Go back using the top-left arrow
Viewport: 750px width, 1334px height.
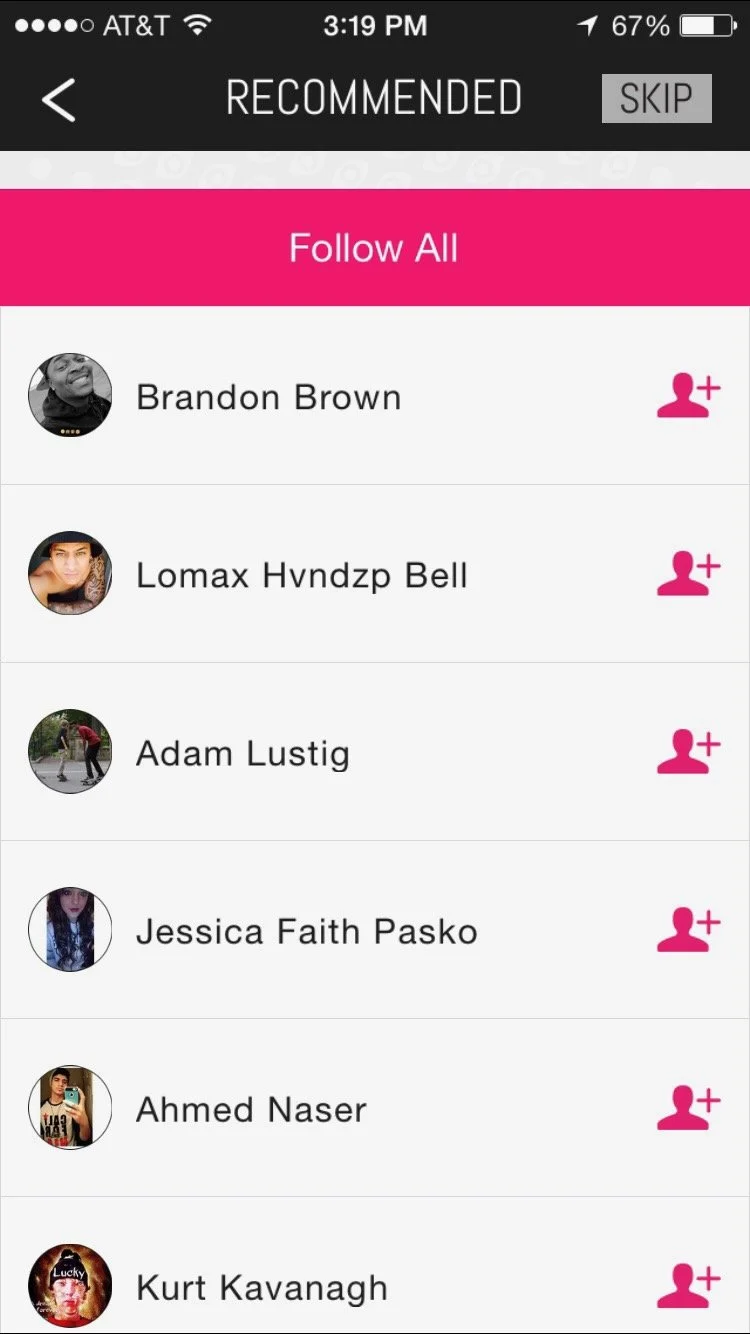[x=59, y=99]
